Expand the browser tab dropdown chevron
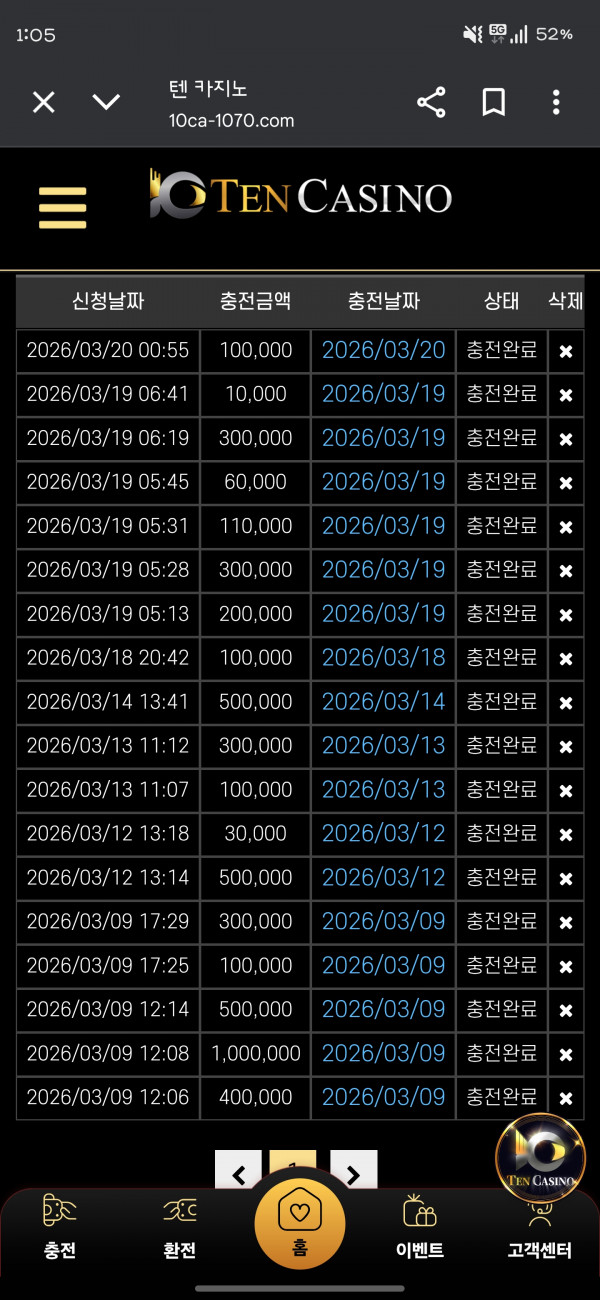This screenshot has width=600, height=1300. pyautogui.click(x=106, y=102)
